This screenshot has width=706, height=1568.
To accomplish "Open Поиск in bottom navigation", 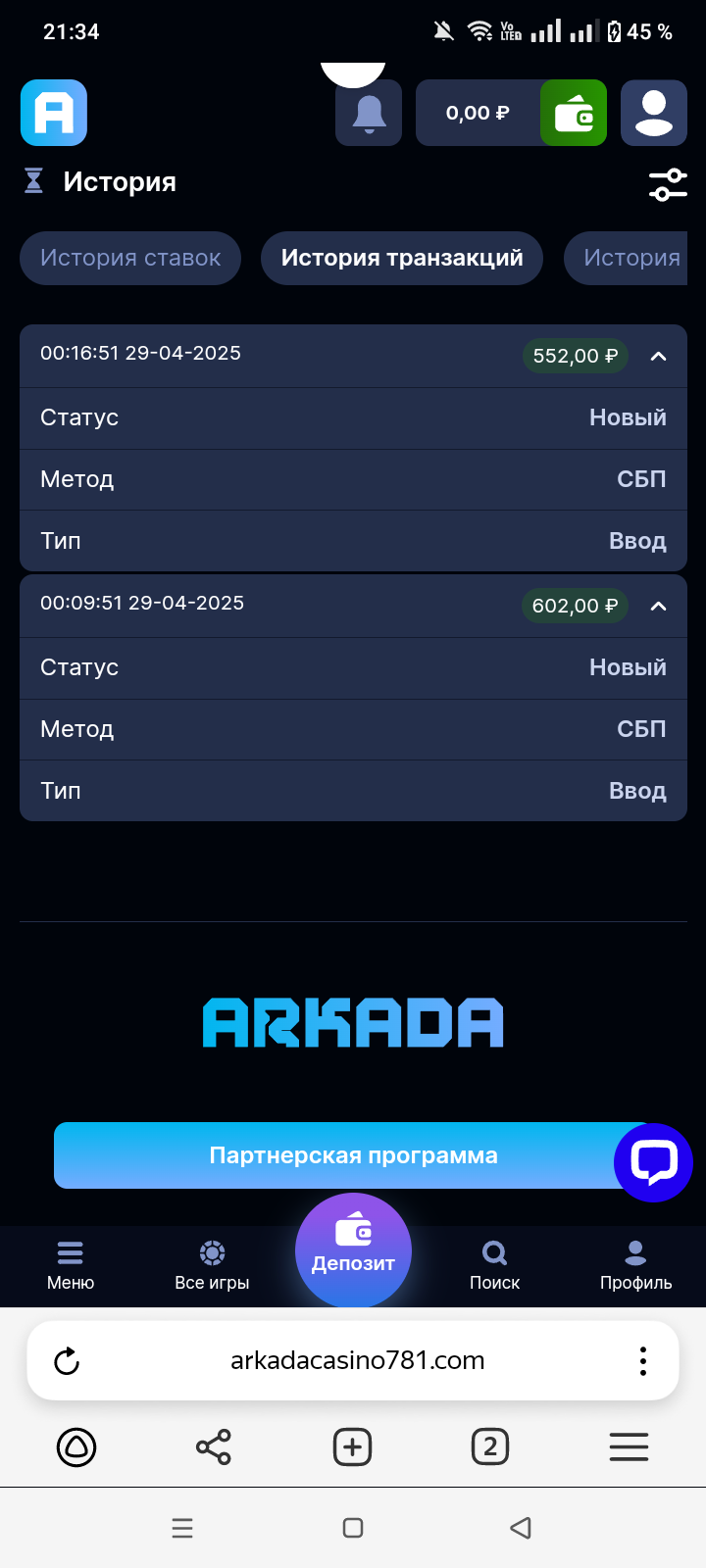I will (x=494, y=1265).
